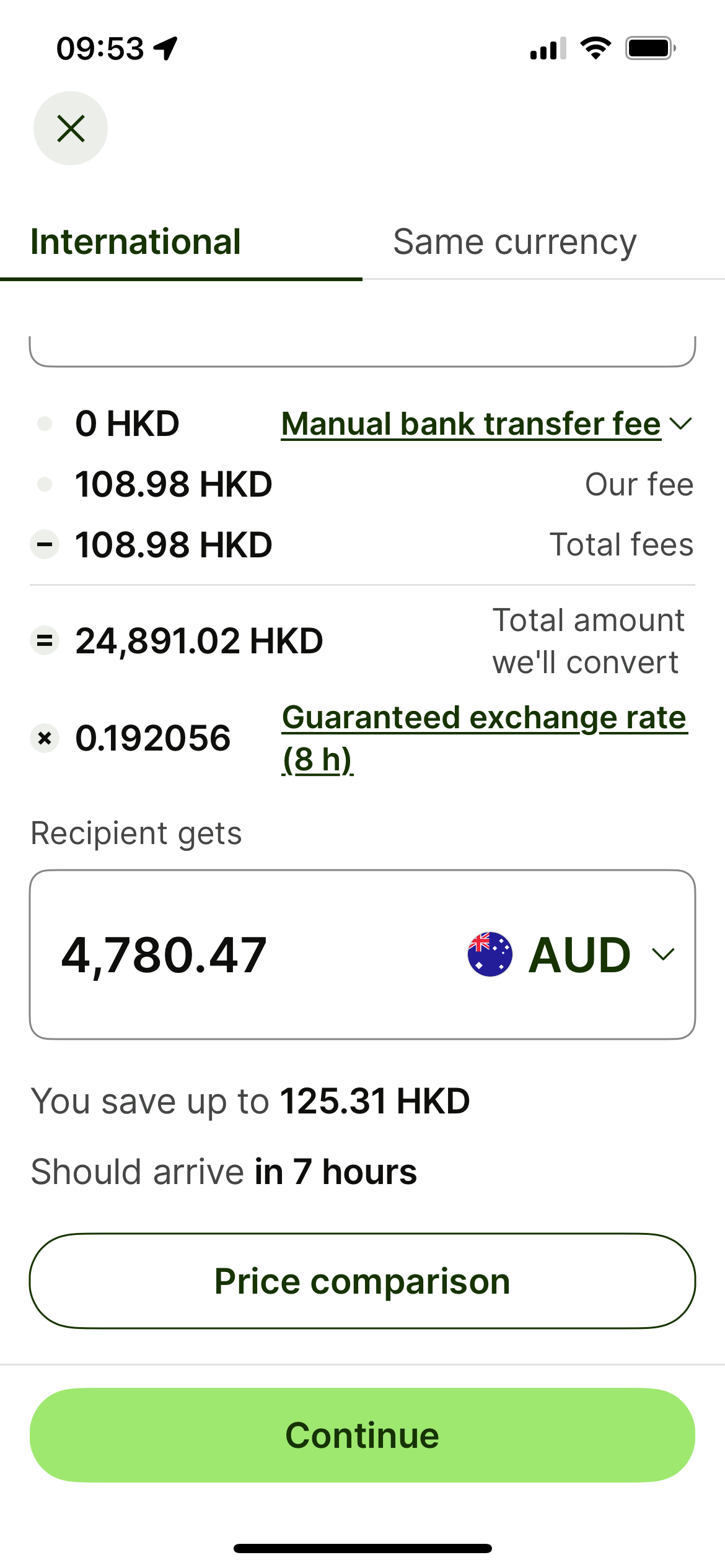
Task: Open the Price comparison
Action: 362,1281
